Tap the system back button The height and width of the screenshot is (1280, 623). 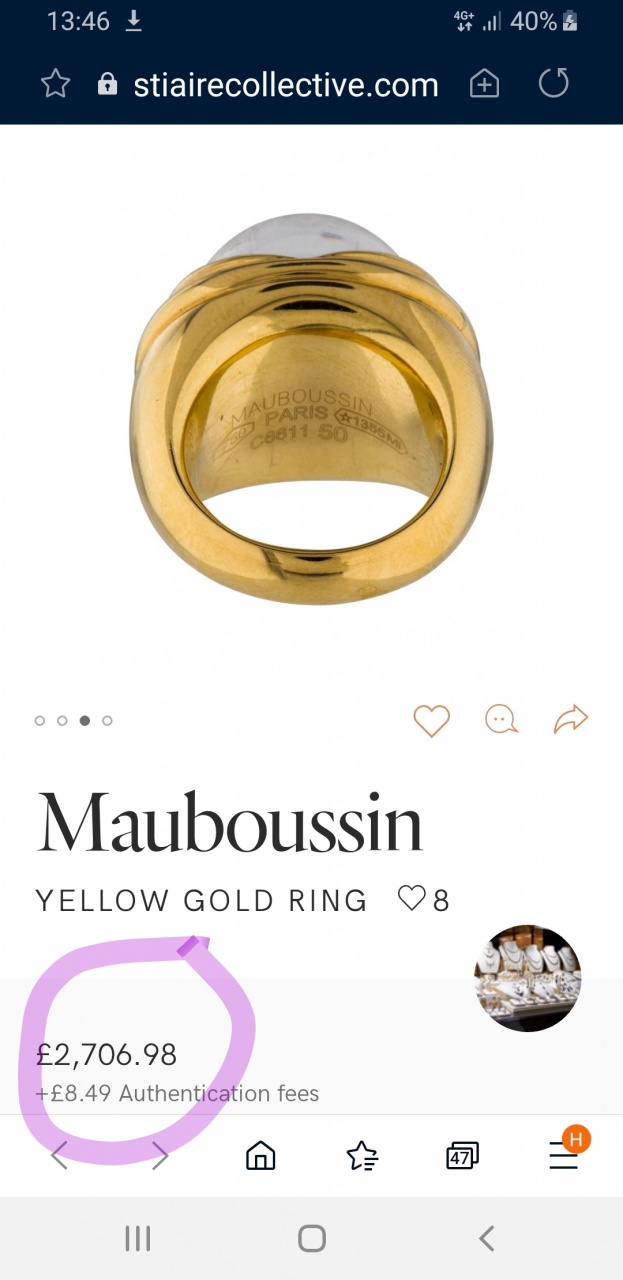tap(487, 1239)
